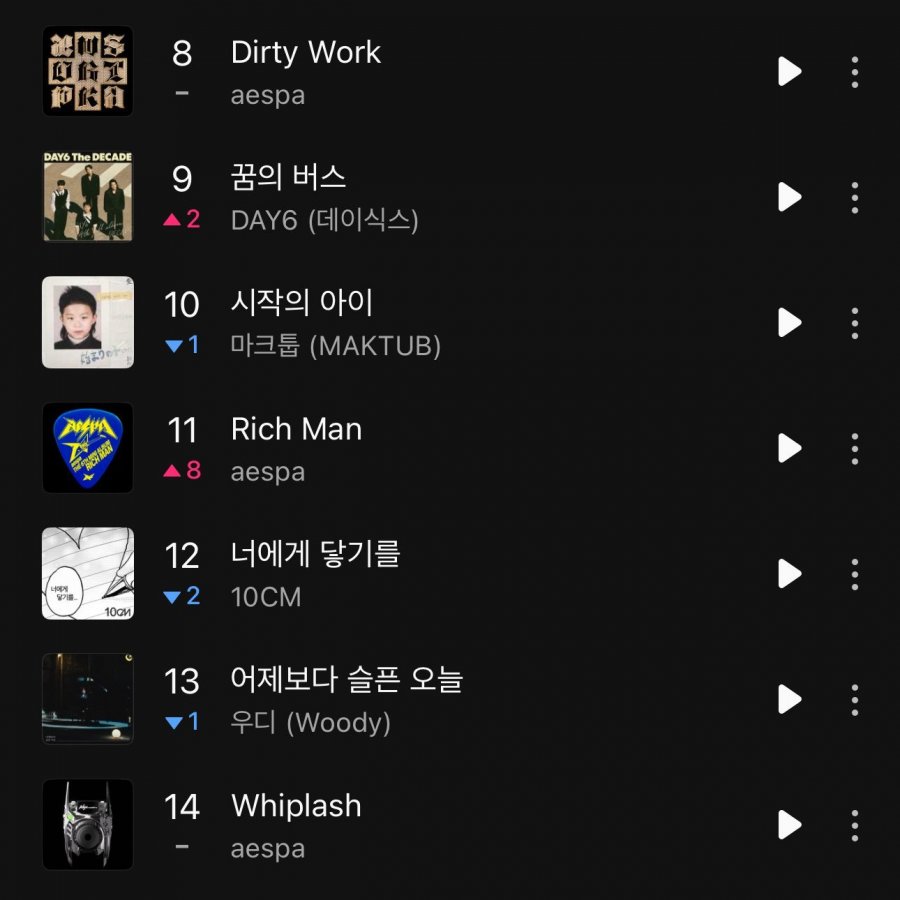View the Whiplash album cover
Image resolution: width=900 pixels, height=900 pixels.
pos(88,825)
